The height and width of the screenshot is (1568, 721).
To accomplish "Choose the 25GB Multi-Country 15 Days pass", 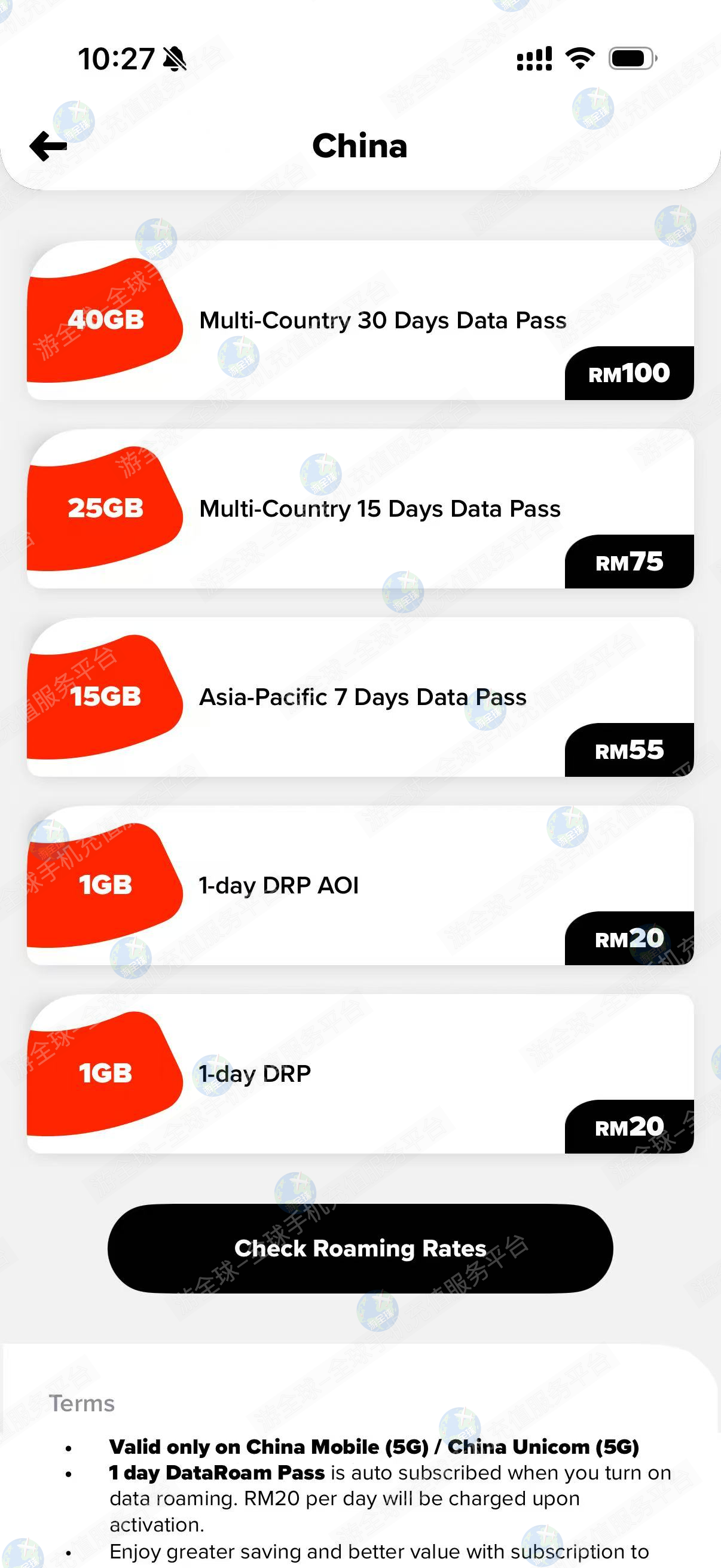I will [360, 509].
